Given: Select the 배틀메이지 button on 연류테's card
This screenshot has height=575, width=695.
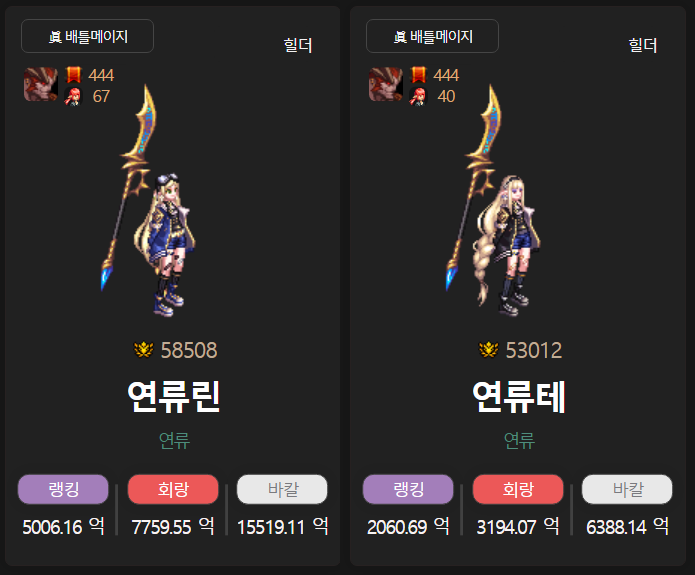Looking at the screenshot, I should 432,37.
